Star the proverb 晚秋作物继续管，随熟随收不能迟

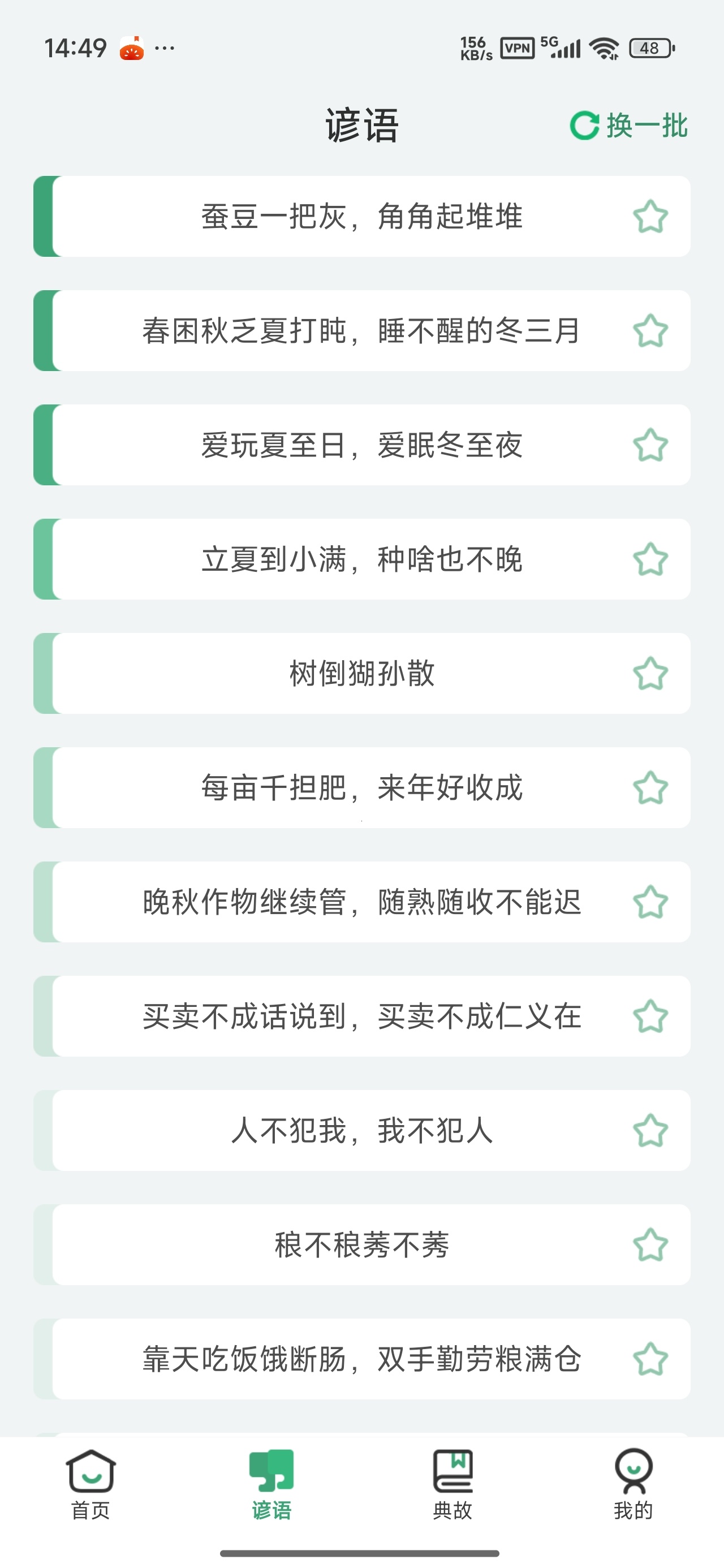tap(650, 902)
